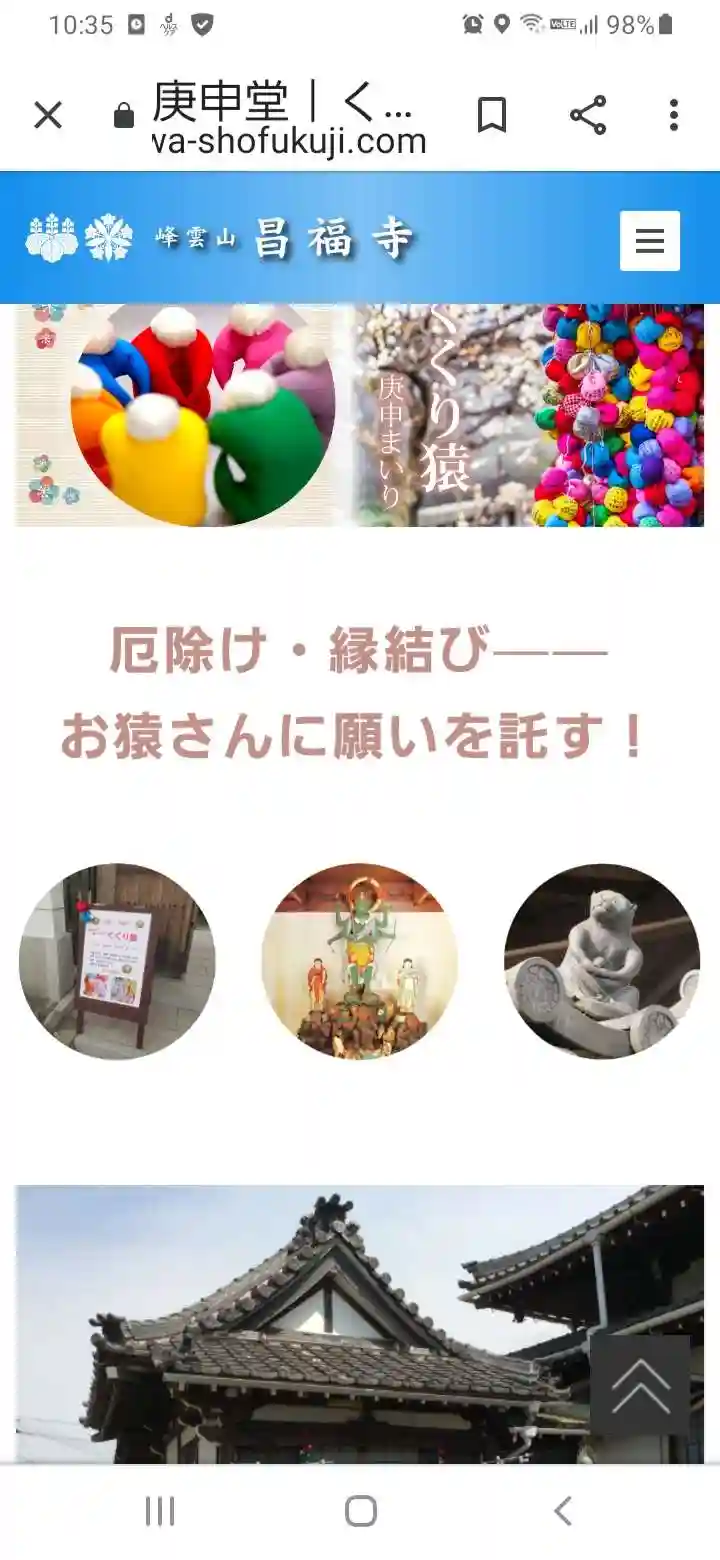
Task: Bookmark this page
Action: pos(491,115)
